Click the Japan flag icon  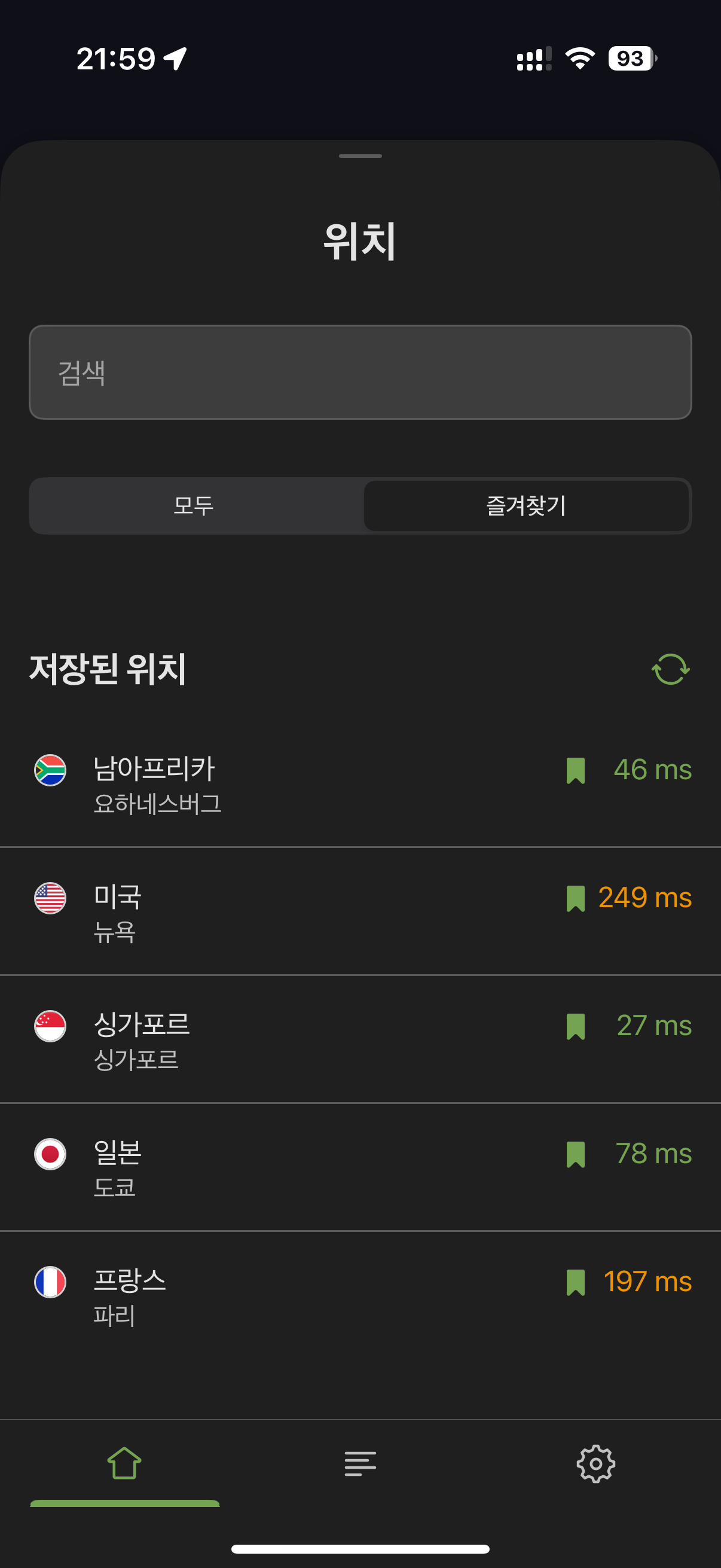tap(50, 1155)
